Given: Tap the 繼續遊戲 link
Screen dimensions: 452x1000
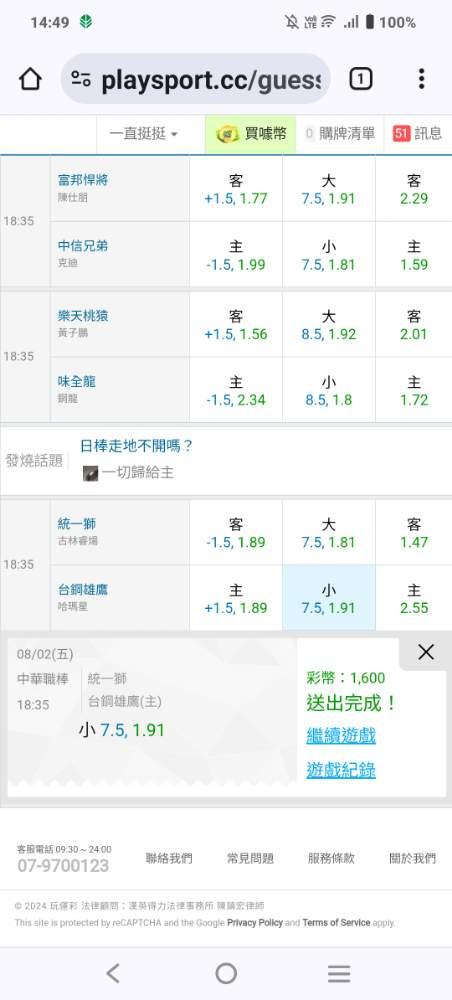Looking at the screenshot, I should point(340,736).
